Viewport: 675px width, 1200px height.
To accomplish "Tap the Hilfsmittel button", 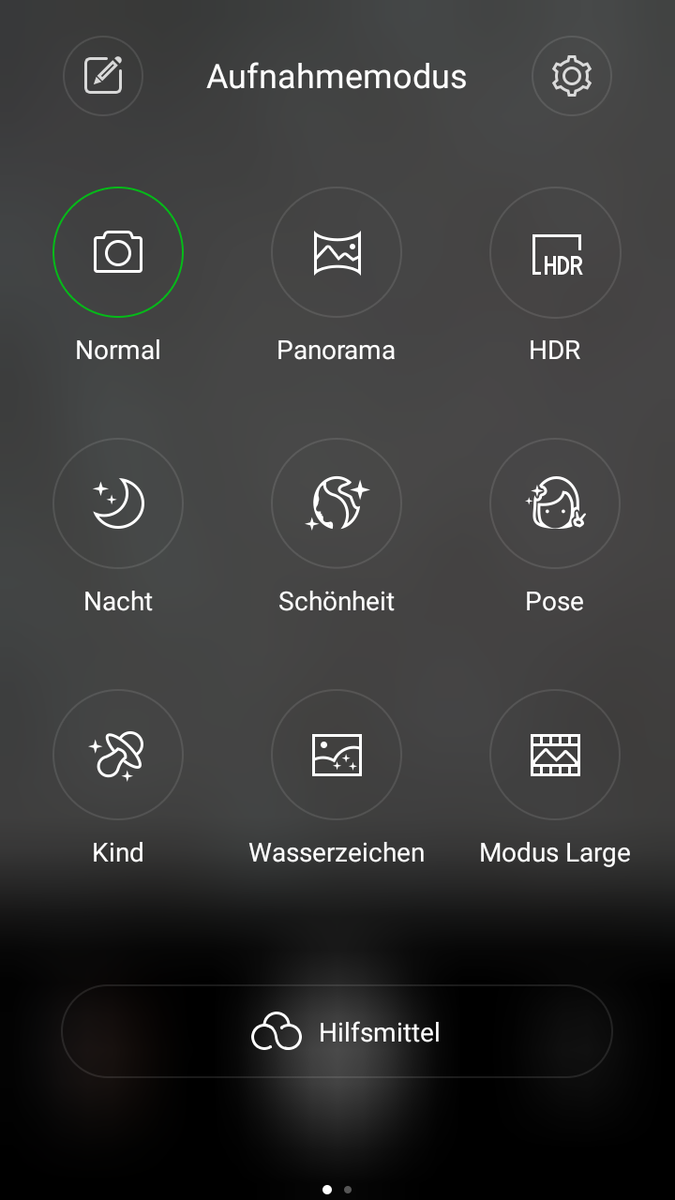I will point(337,1032).
